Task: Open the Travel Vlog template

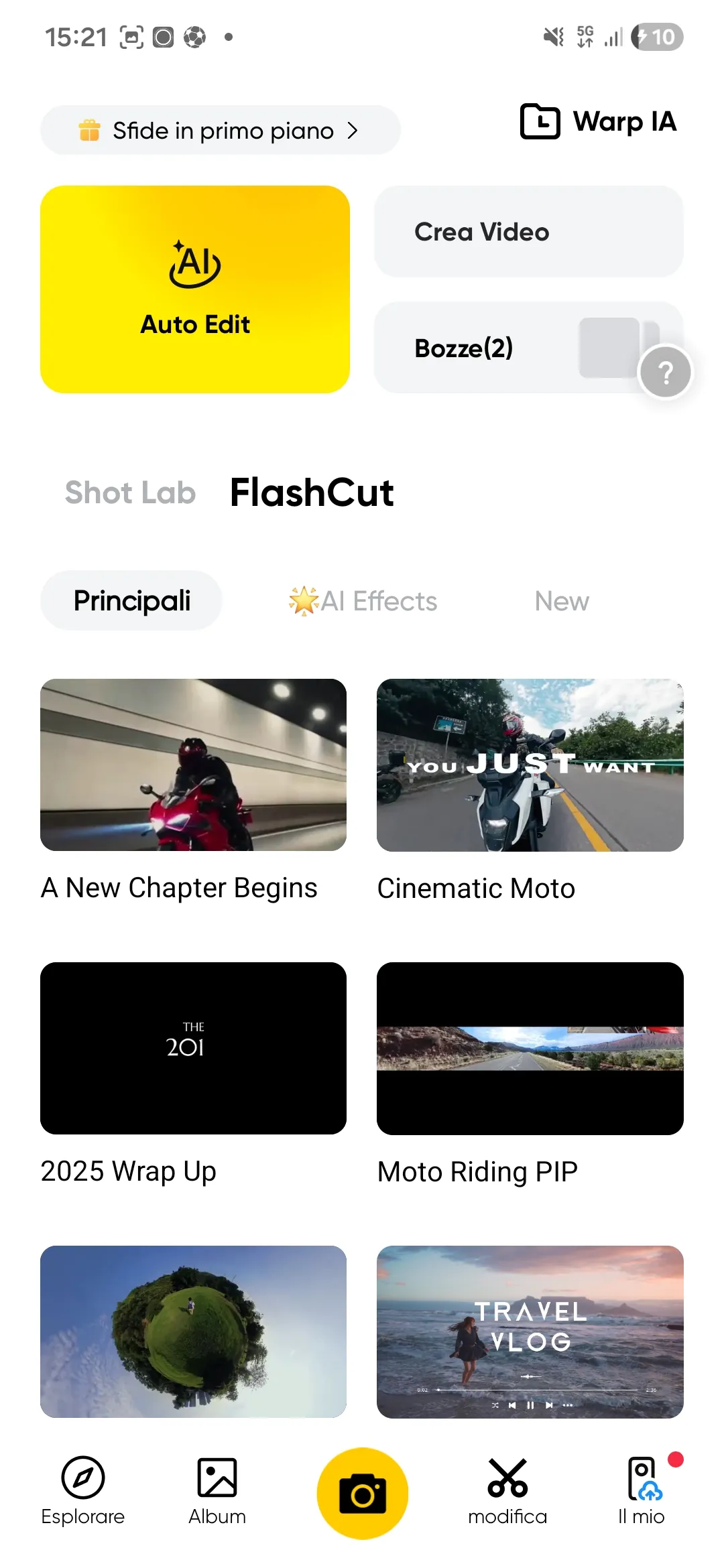Action: (x=530, y=1331)
